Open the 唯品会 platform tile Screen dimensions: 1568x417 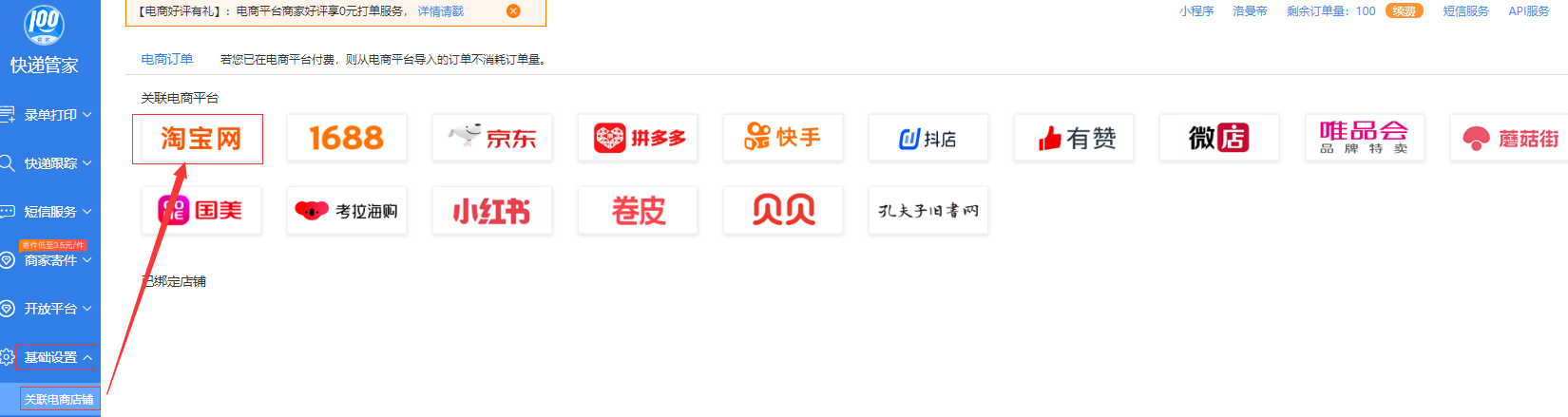click(1365, 139)
